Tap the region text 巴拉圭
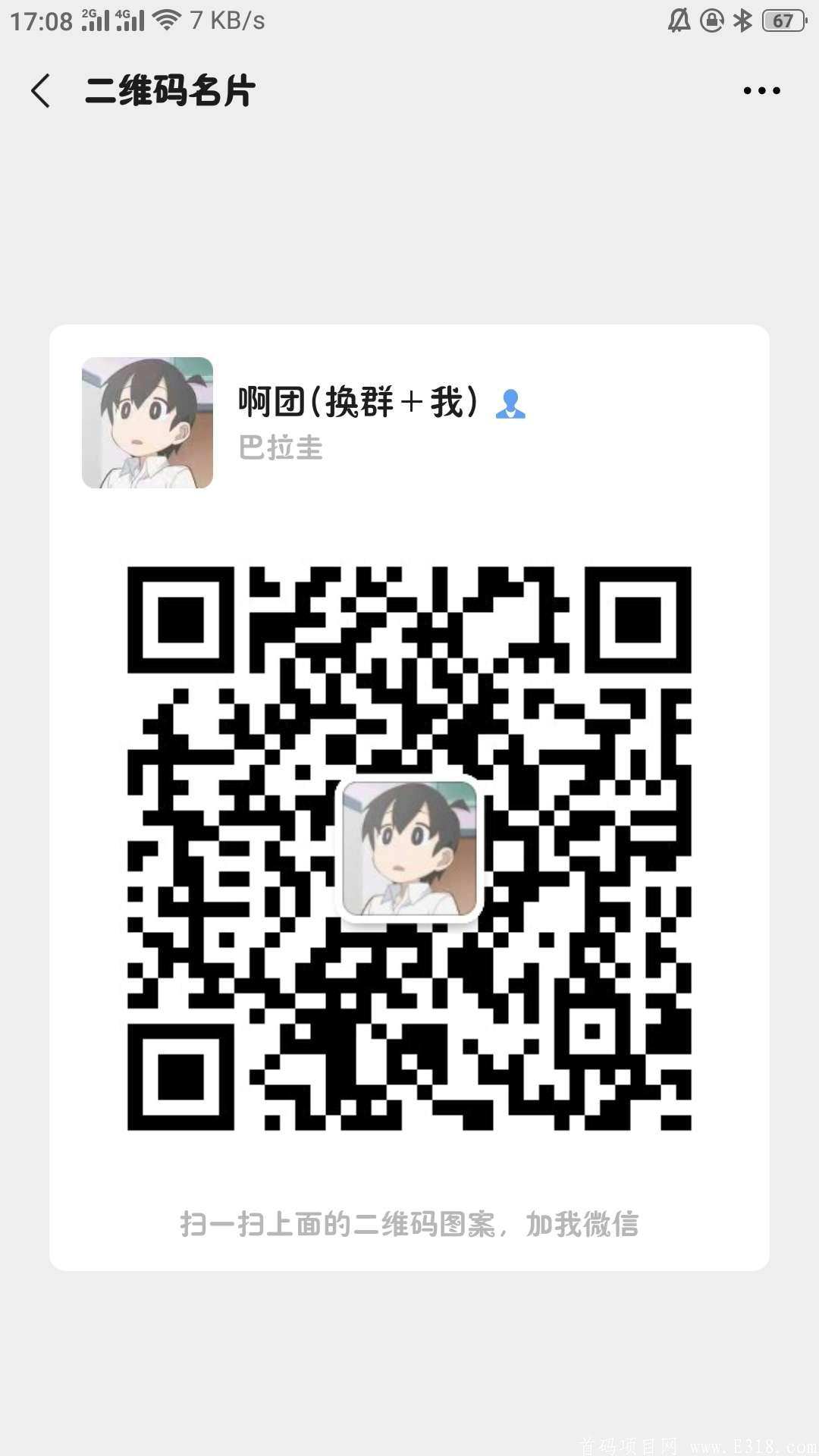The image size is (819, 1456). coord(281,449)
